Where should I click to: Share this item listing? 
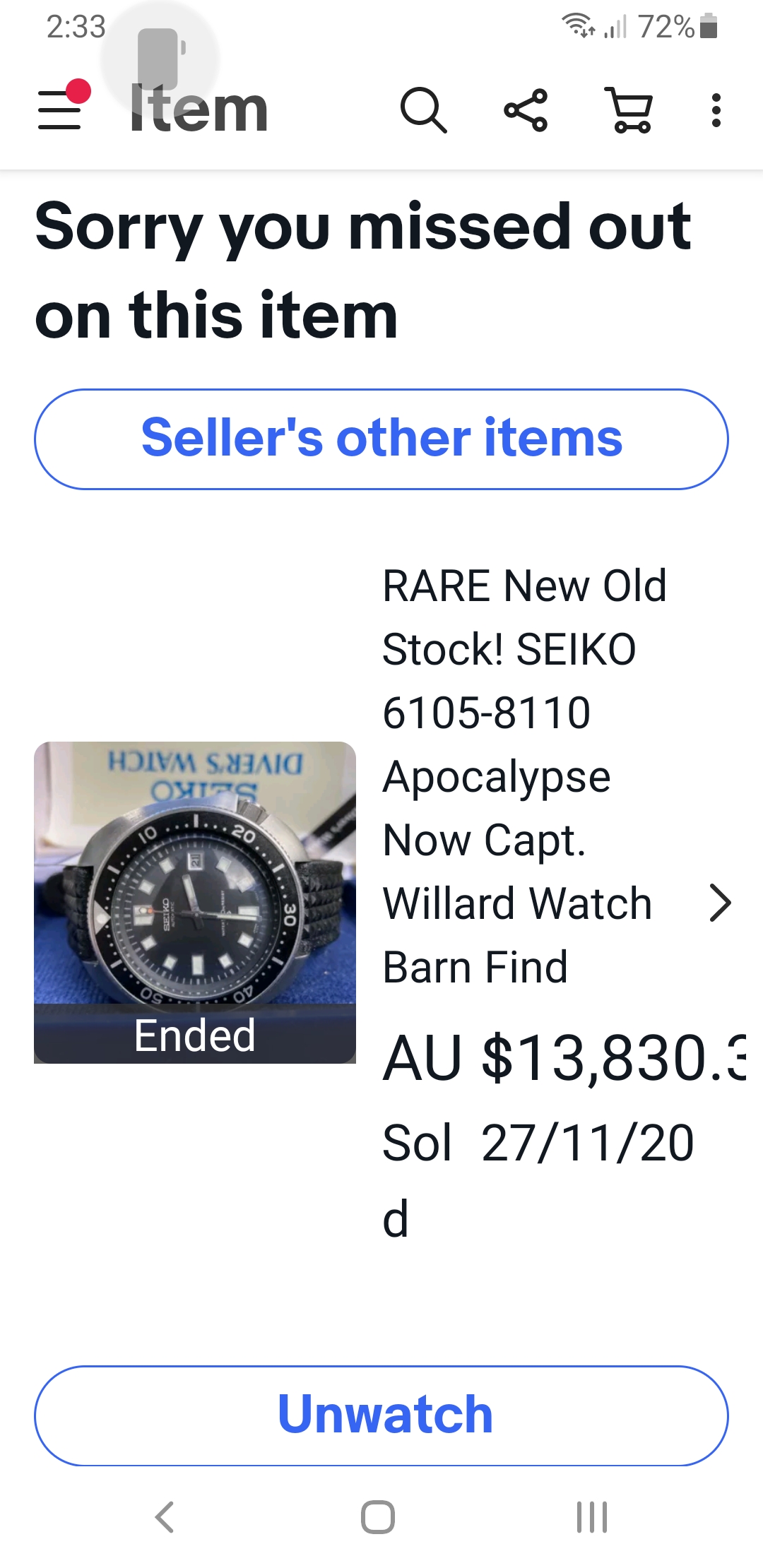point(526,110)
